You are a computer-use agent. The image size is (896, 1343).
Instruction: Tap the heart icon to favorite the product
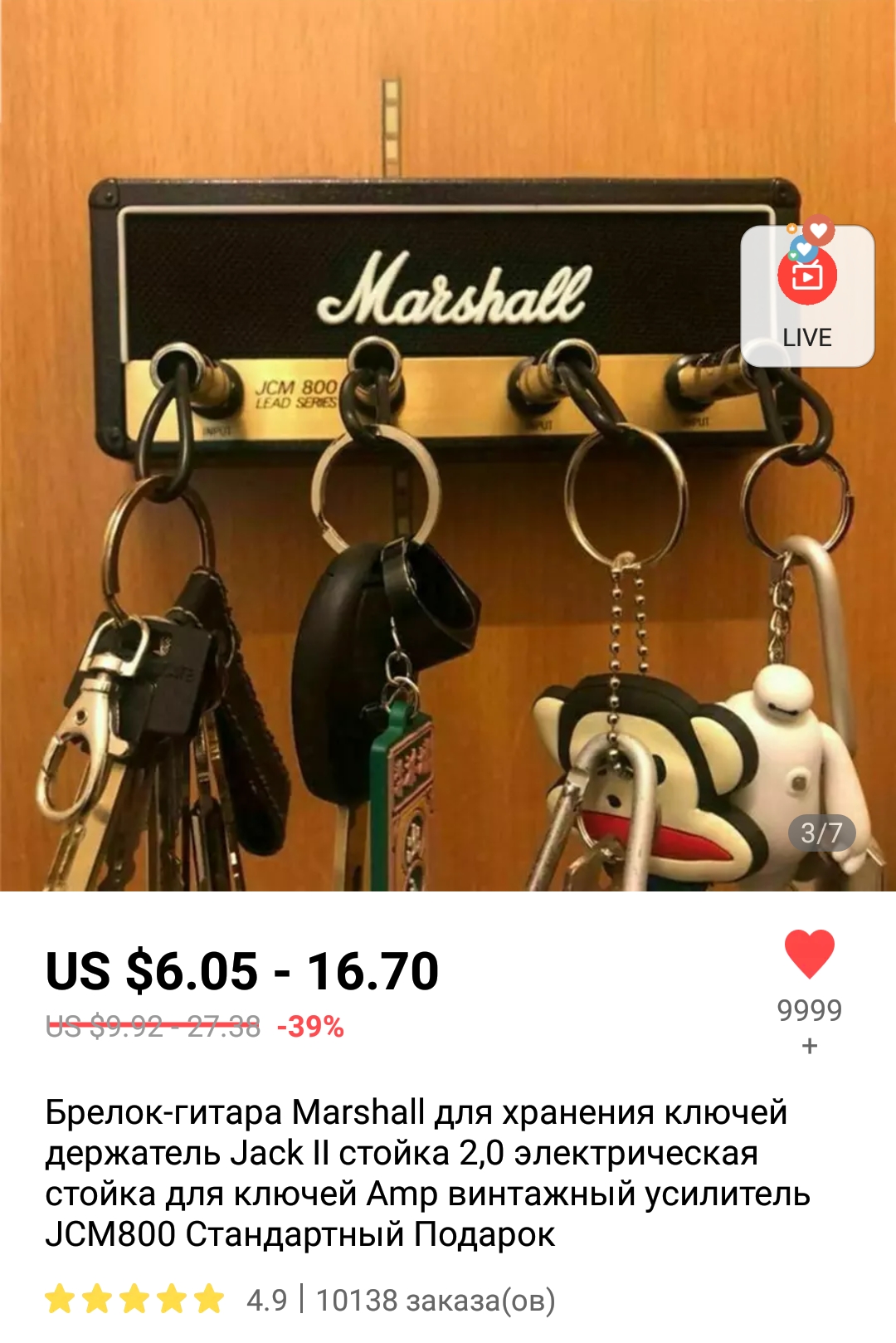(809, 955)
